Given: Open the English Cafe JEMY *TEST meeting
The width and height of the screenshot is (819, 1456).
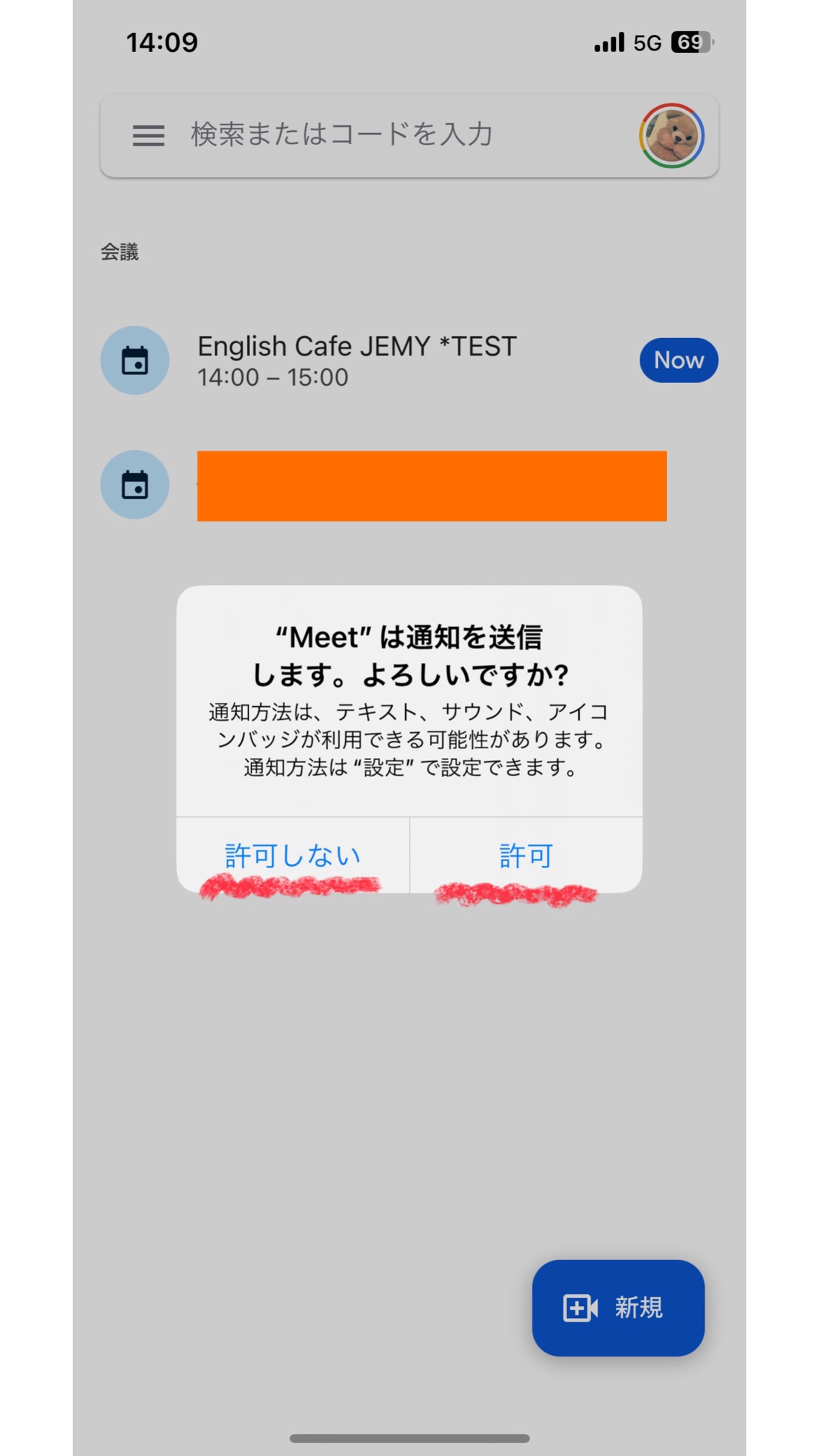Looking at the screenshot, I should [356, 360].
